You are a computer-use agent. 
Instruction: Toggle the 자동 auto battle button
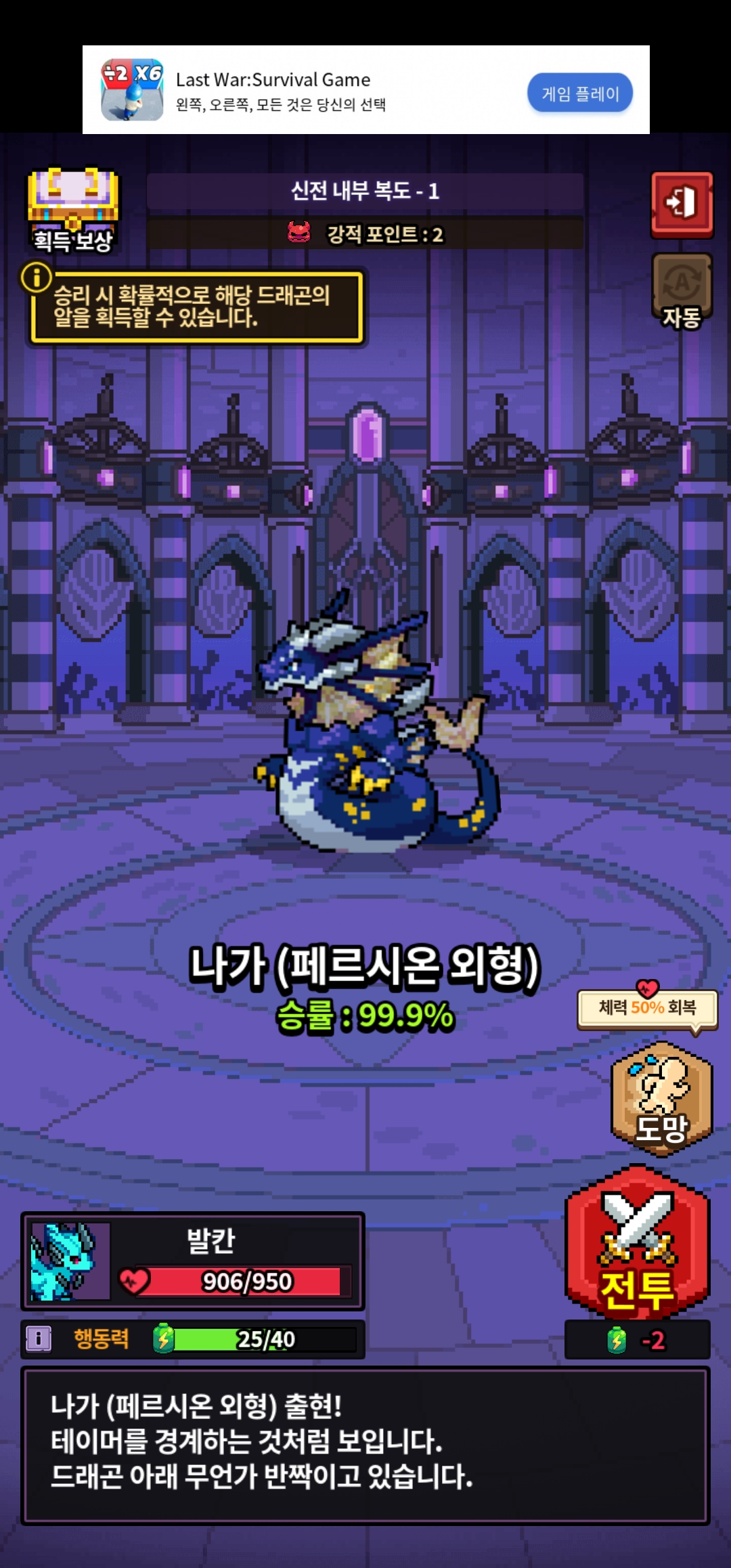pos(682,291)
